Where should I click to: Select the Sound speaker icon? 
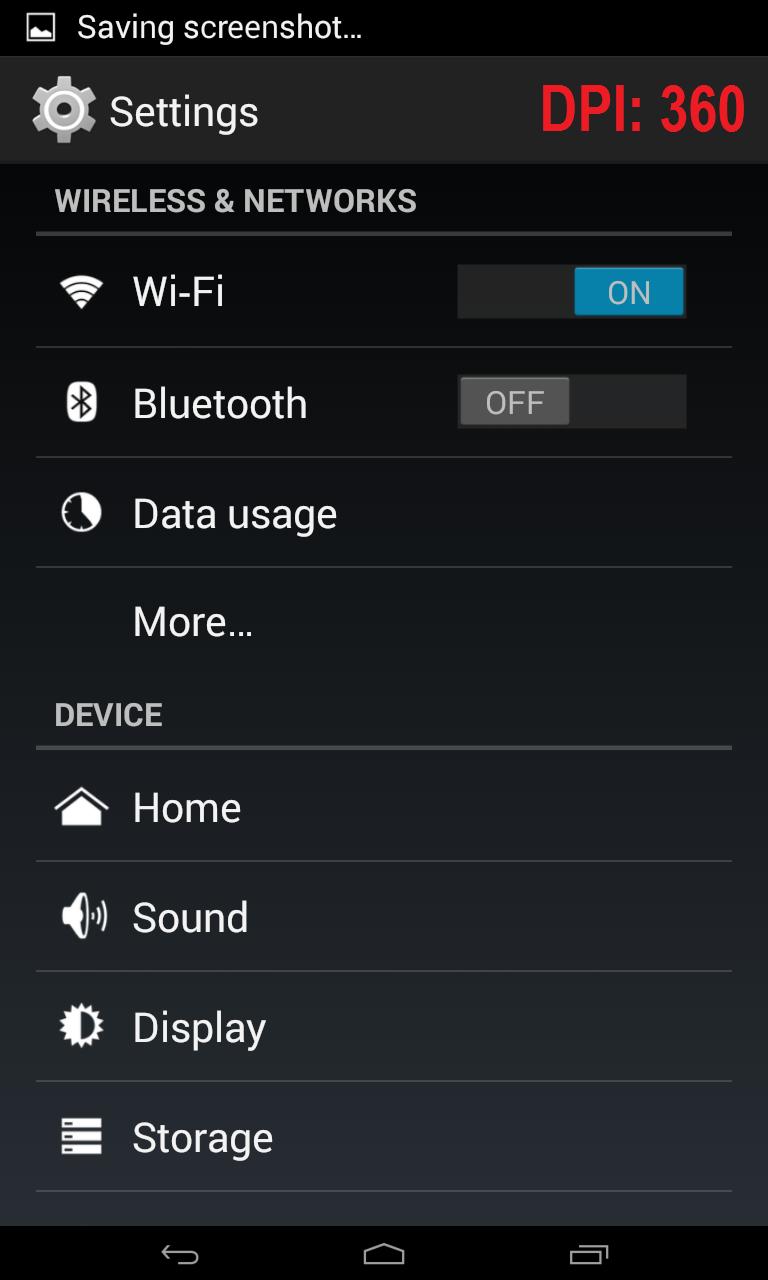pos(85,916)
